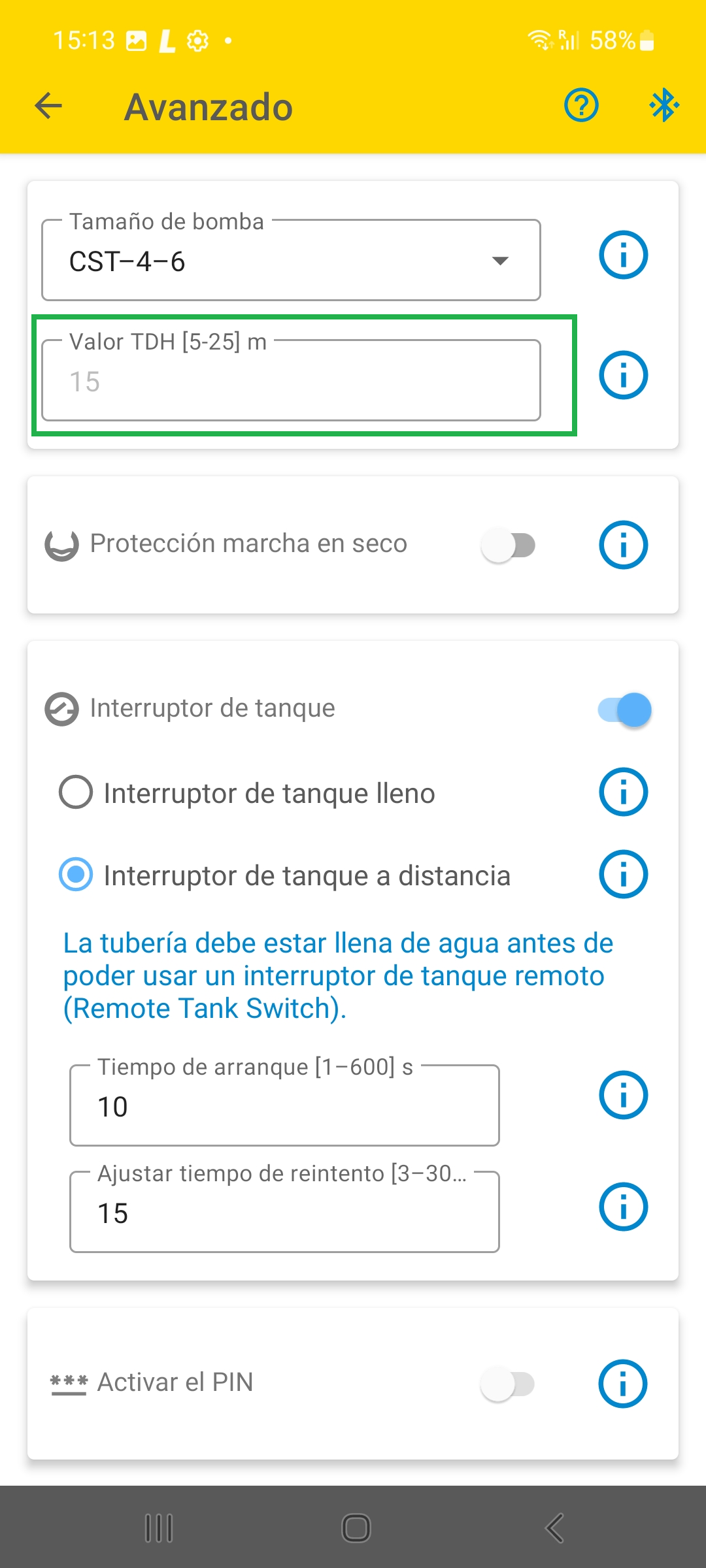Show info about Interruptor de tanque a distancia

[x=623, y=874]
